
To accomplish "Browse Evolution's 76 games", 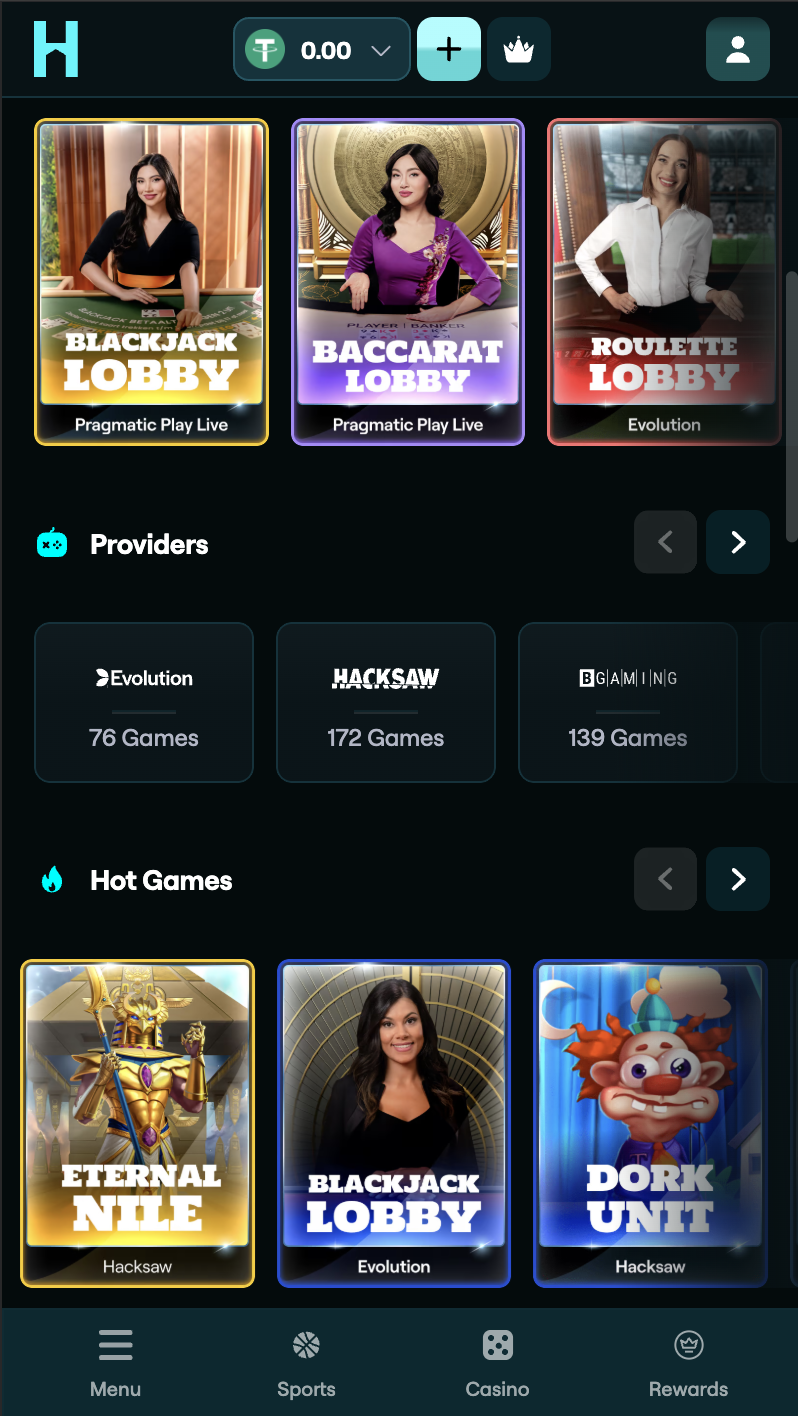I will pyautogui.click(x=144, y=702).
